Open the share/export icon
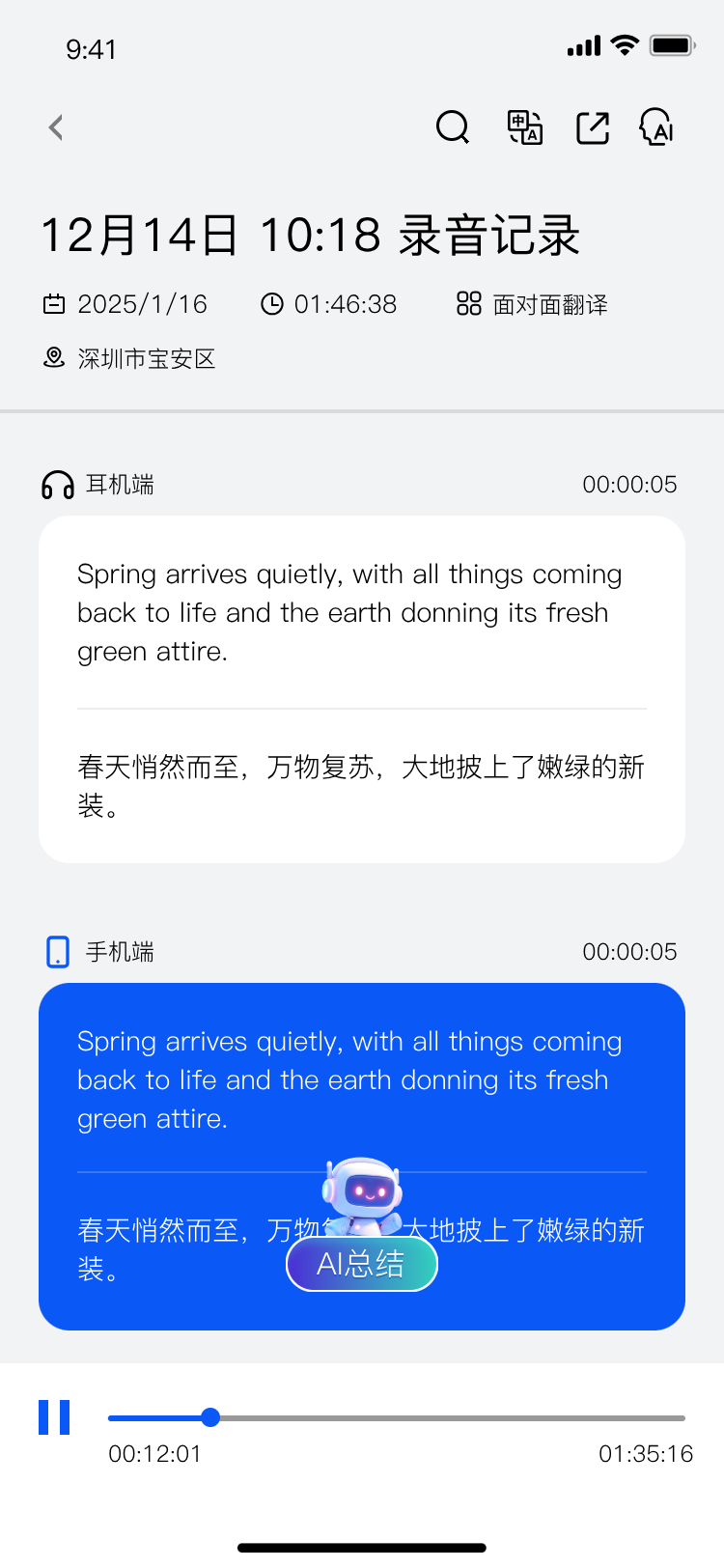The width and height of the screenshot is (724, 1568). click(592, 126)
